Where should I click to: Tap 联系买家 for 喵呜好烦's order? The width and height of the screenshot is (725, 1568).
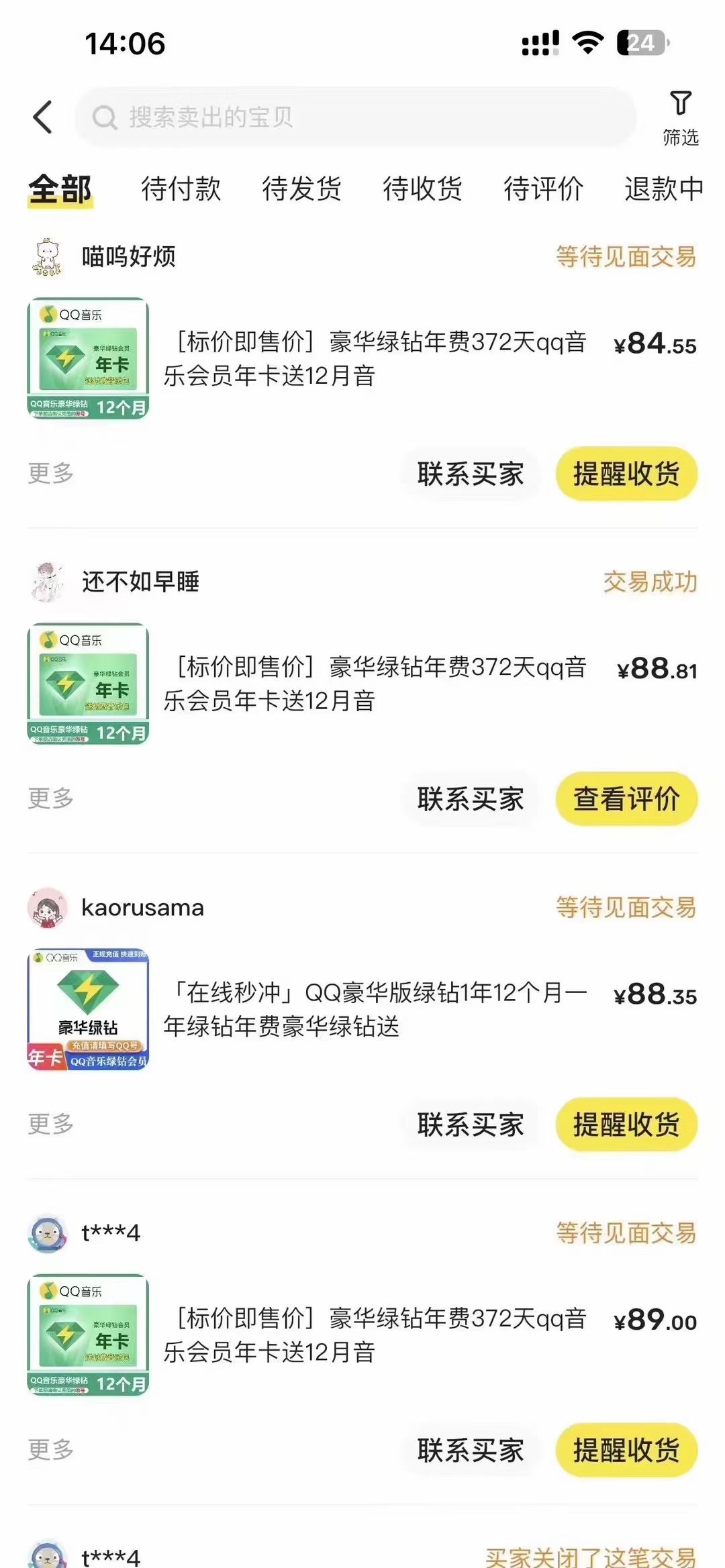[x=471, y=474]
